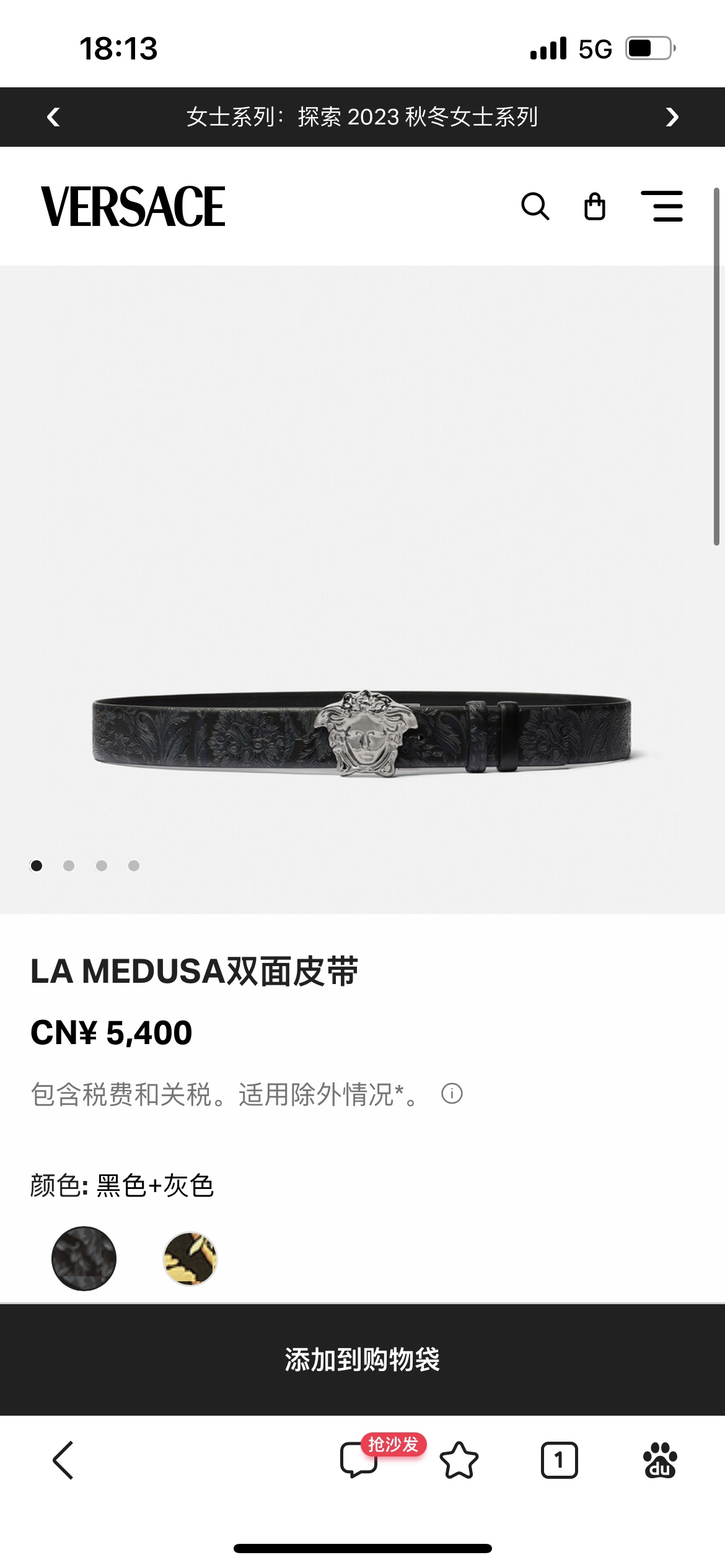The height and width of the screenshot is (1568, 725).
Task: Open the Baidu paw home button
Action: 660,1460
